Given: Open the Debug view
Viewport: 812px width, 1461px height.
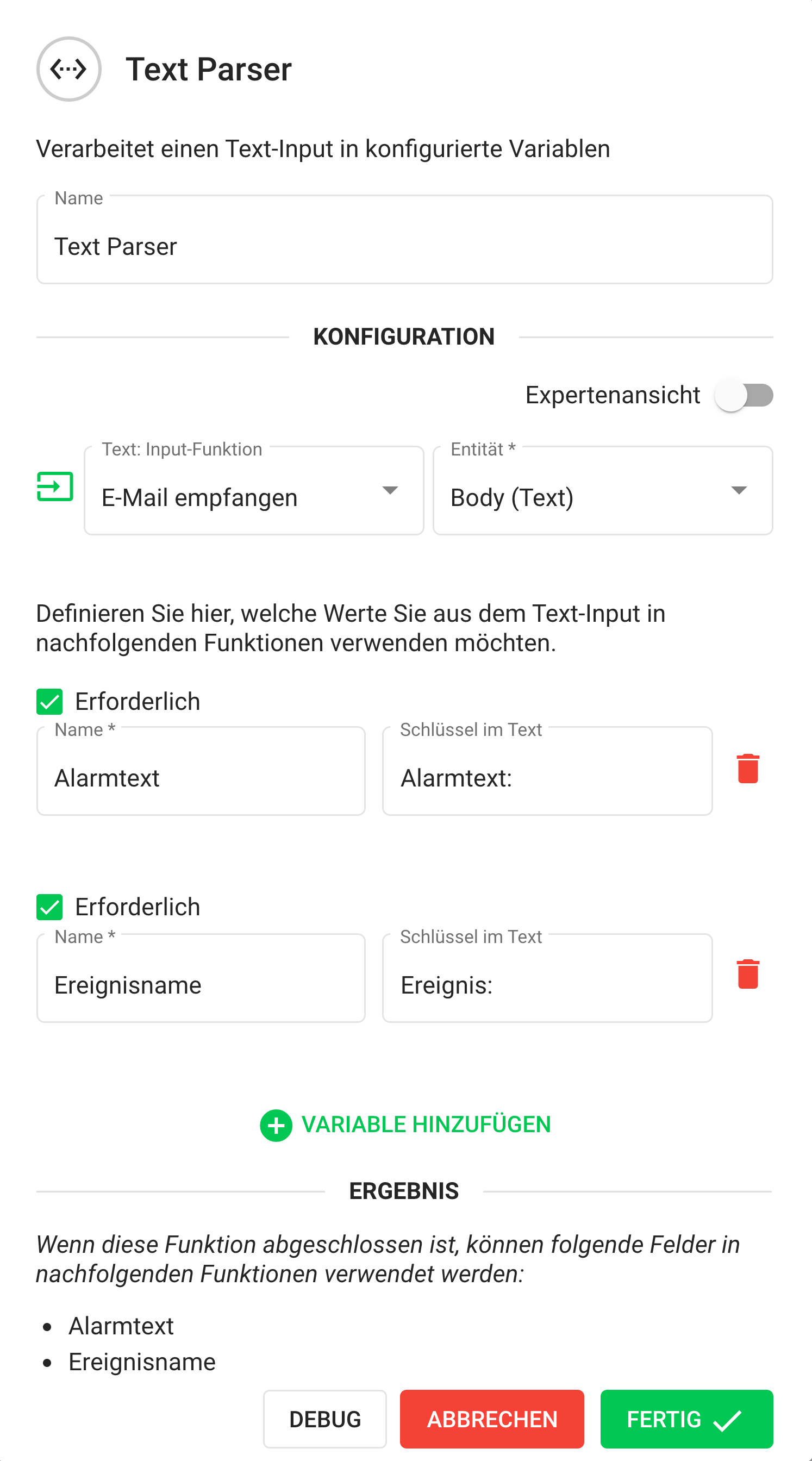Looking at the screenshot, I should [x=324, y=1419].
